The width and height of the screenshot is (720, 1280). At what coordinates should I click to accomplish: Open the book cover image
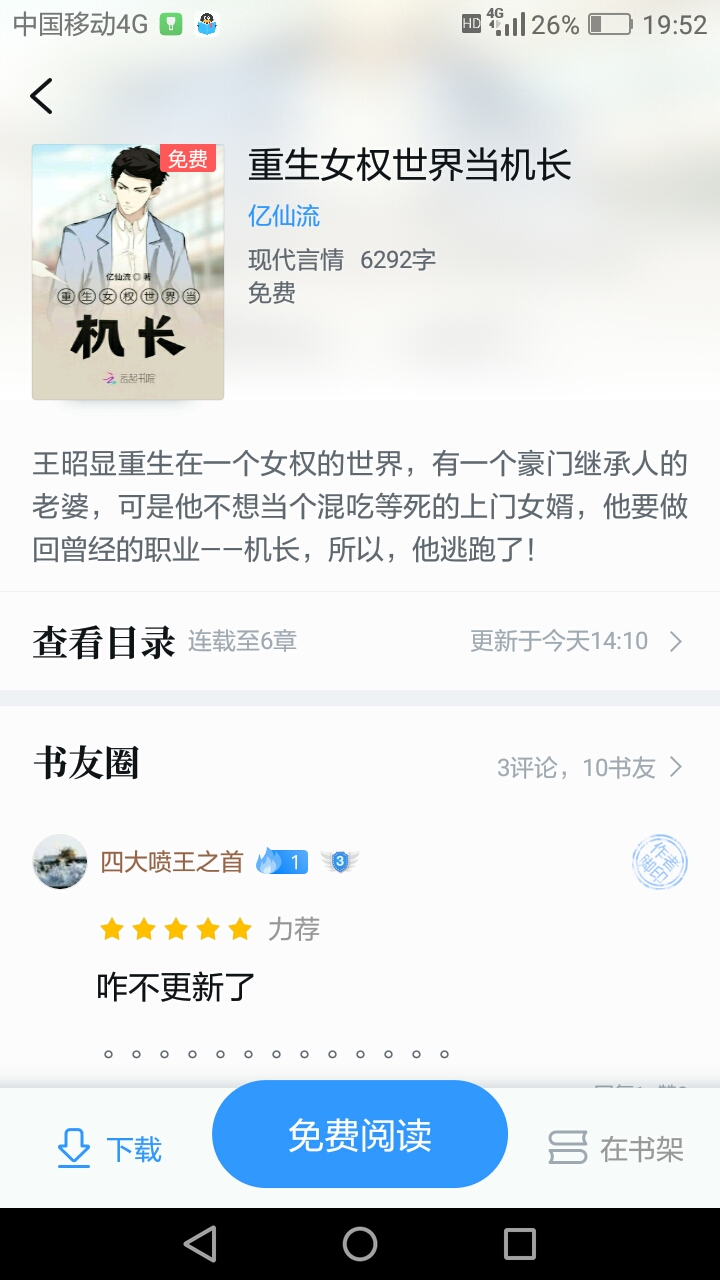[x=128, y=272]
